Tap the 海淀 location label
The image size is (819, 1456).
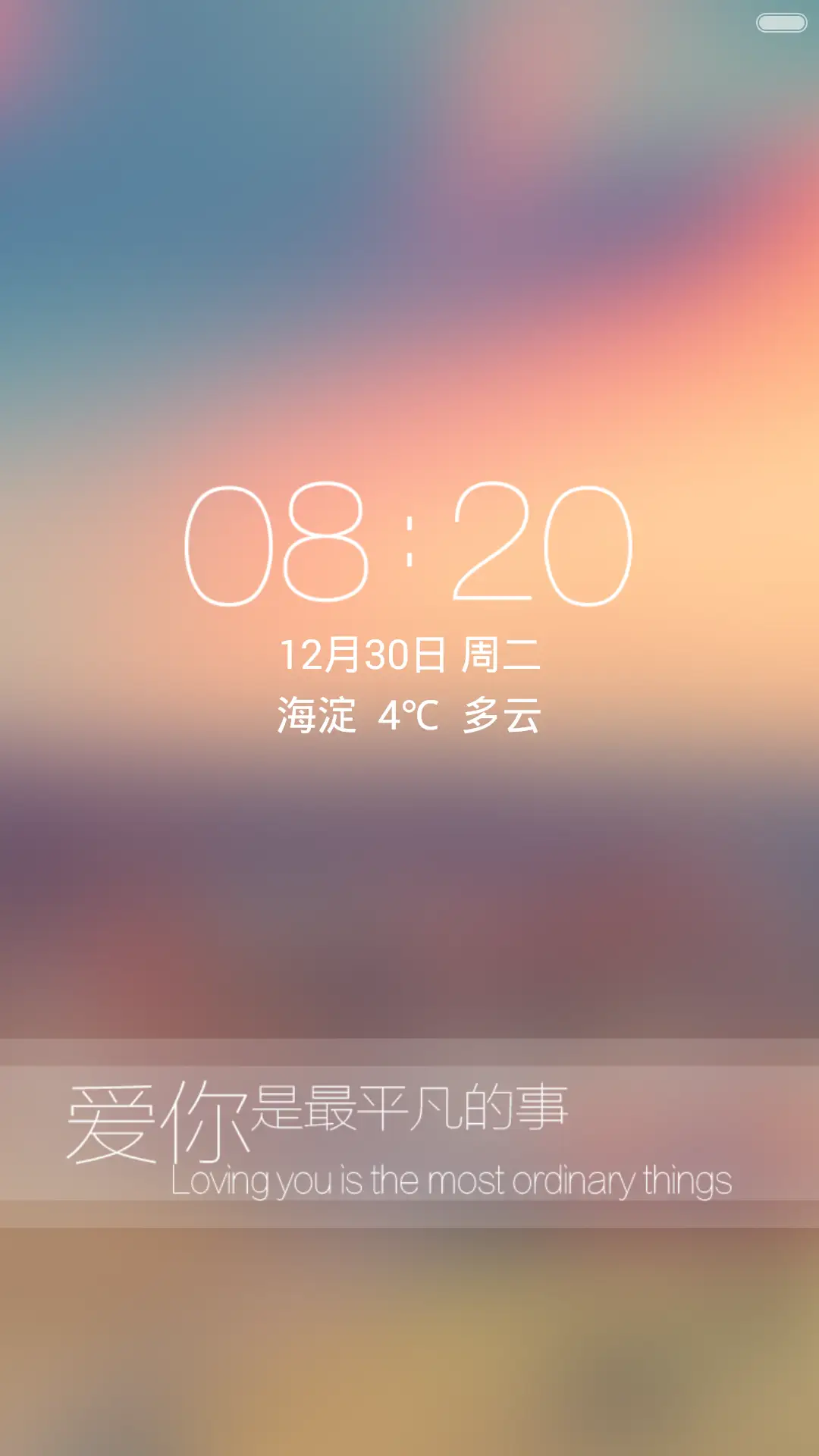pos(315,713)
